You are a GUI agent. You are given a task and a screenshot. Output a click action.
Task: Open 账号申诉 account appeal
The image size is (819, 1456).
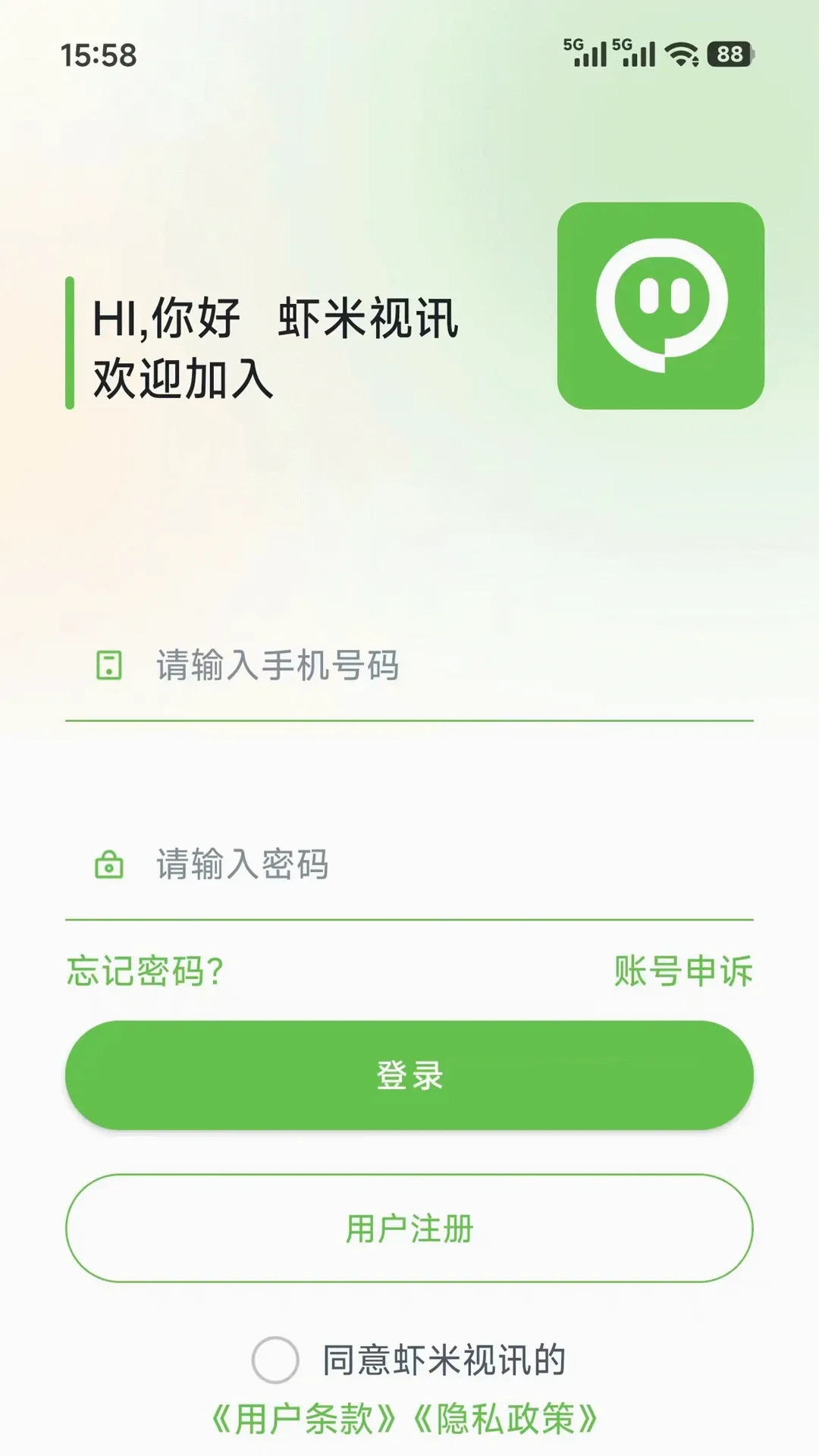683,971
